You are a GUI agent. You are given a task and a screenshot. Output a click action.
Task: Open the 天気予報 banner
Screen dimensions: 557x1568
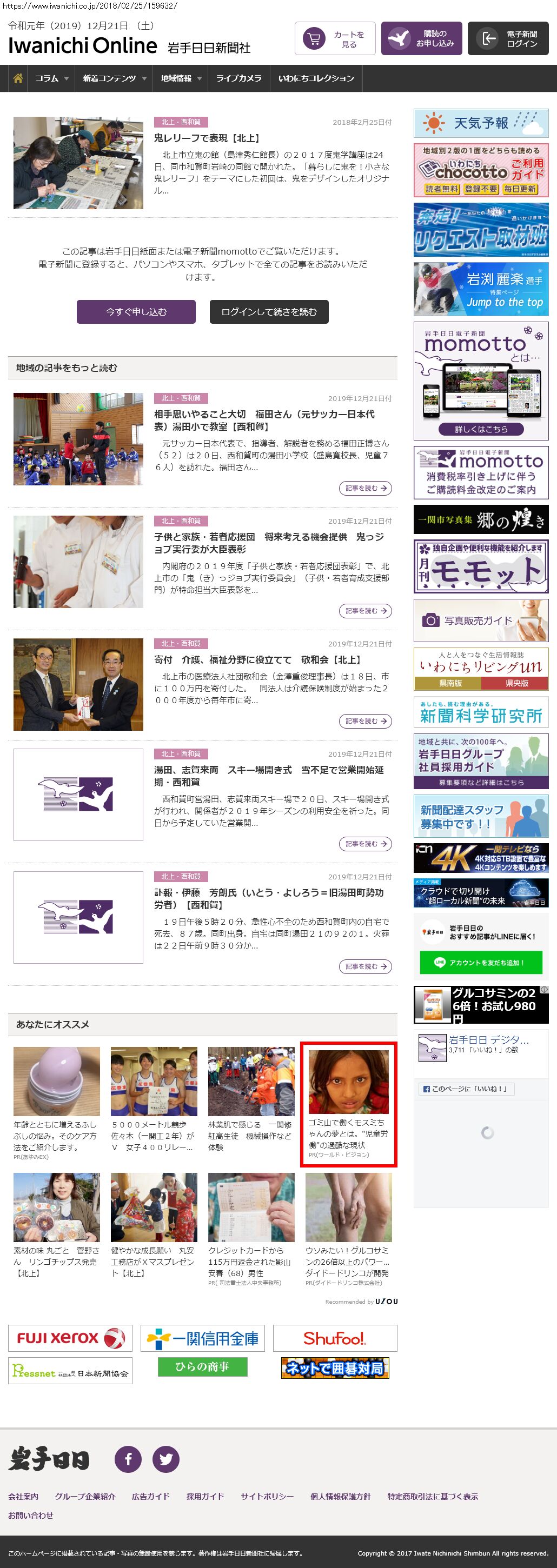(481, 123)
